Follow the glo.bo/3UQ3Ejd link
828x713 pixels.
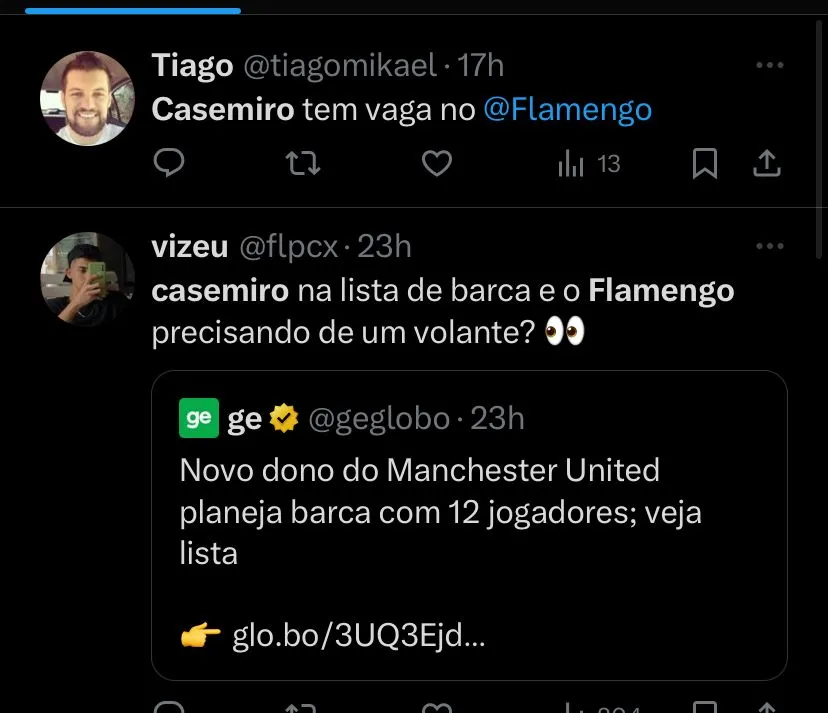(x=358, y=635)
